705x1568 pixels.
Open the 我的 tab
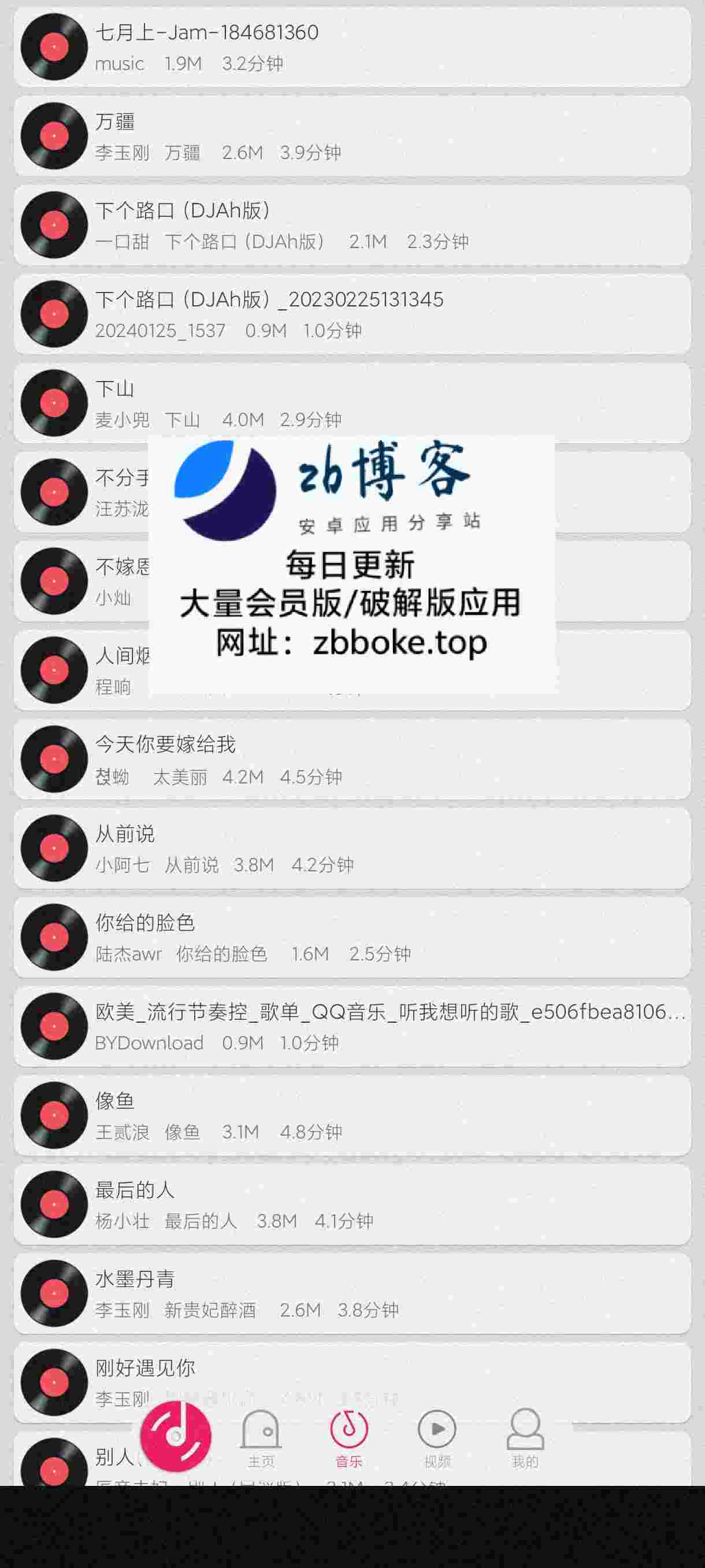coord(525,1438)
